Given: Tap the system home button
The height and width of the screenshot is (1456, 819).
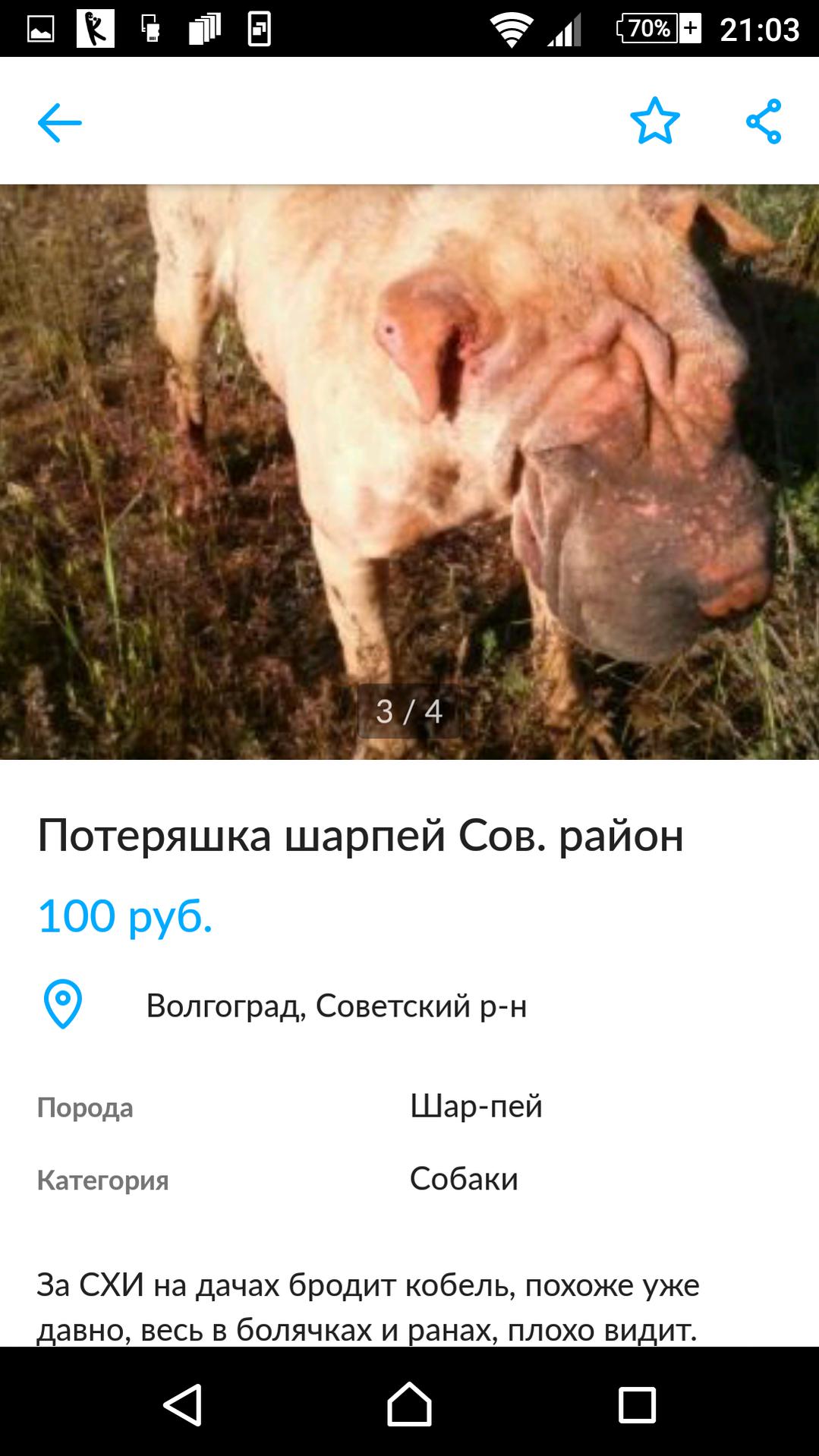Looking at the screenshot, I should tap(409, 1404).
